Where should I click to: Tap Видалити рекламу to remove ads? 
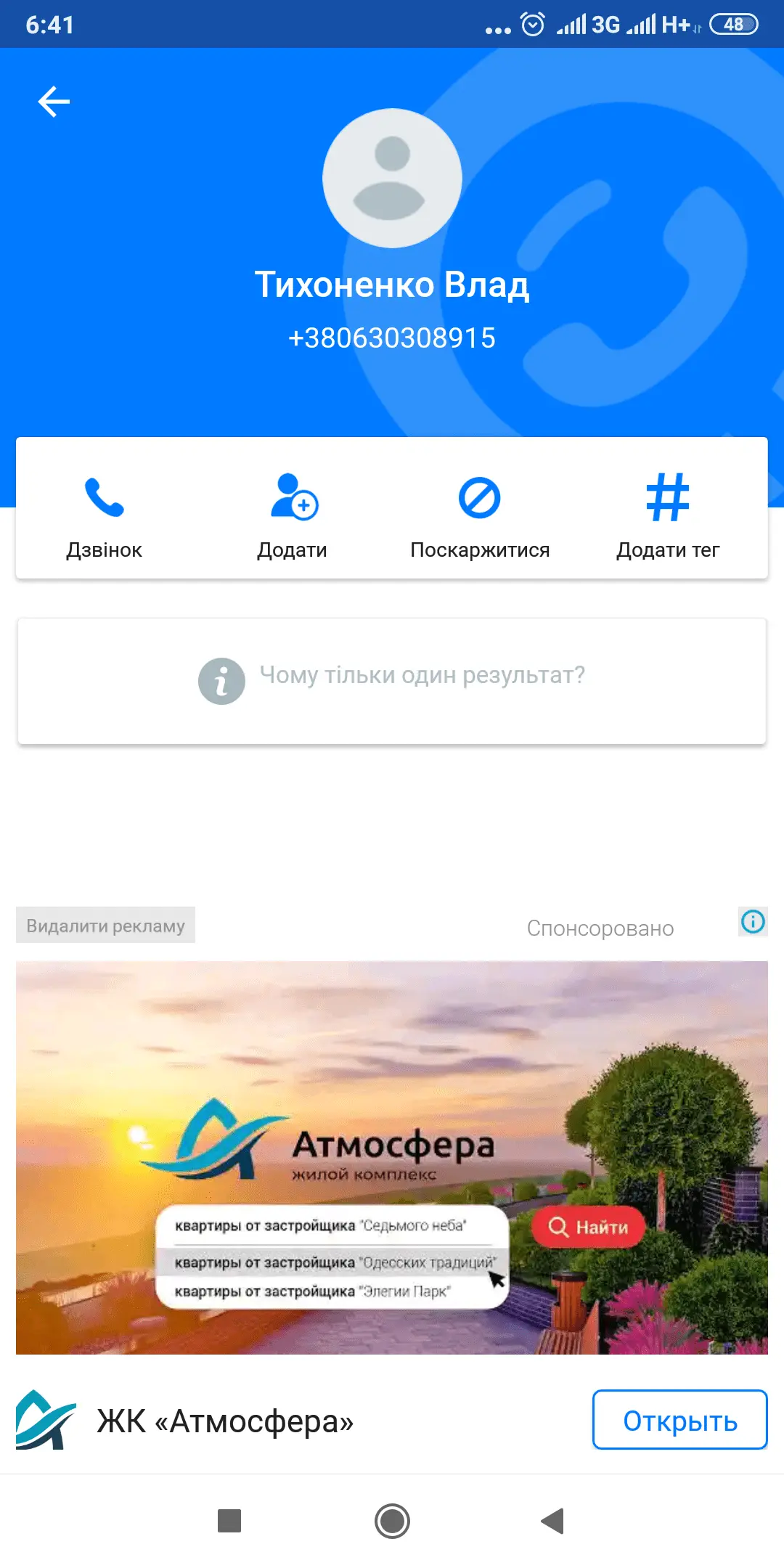tap(106, 926)
